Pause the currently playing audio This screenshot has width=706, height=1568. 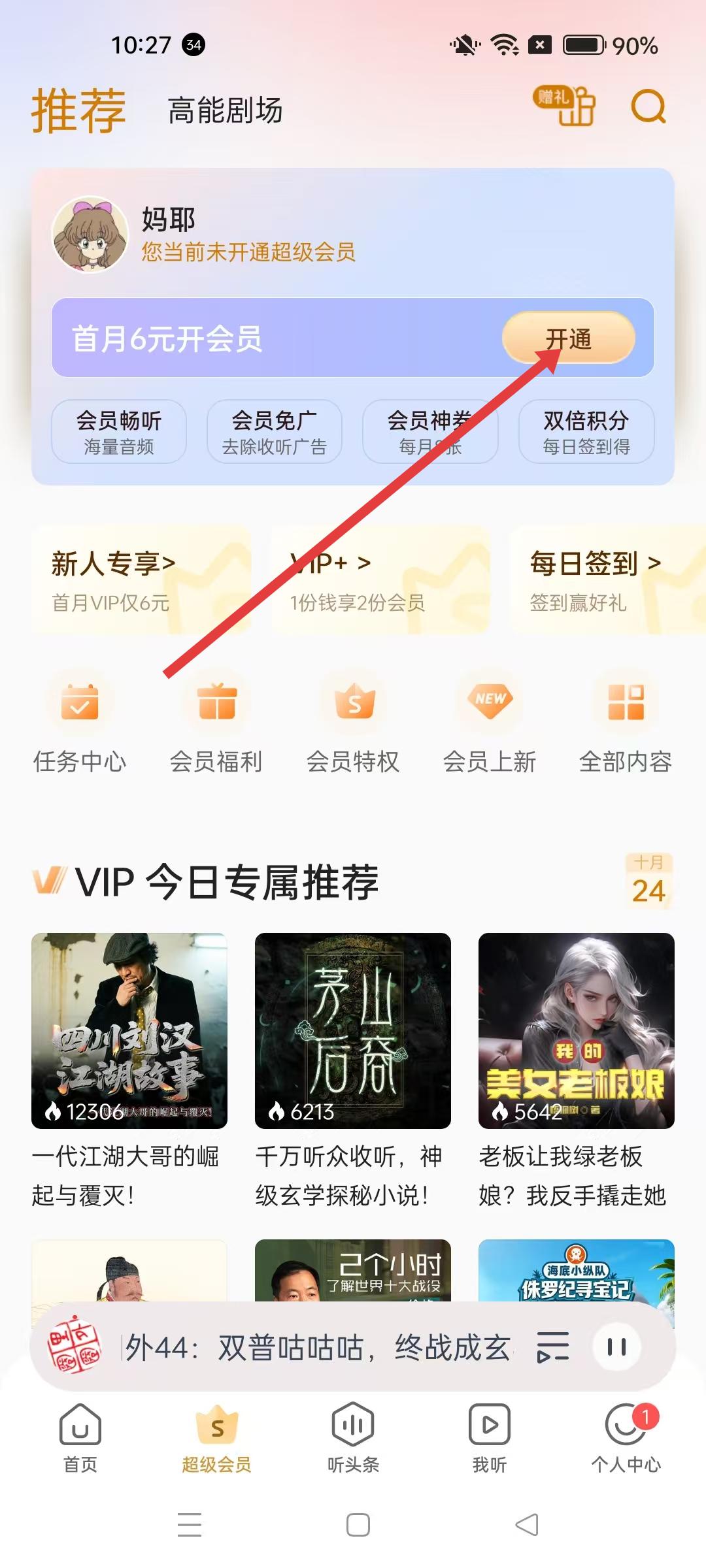click(x=616, y=1347)
